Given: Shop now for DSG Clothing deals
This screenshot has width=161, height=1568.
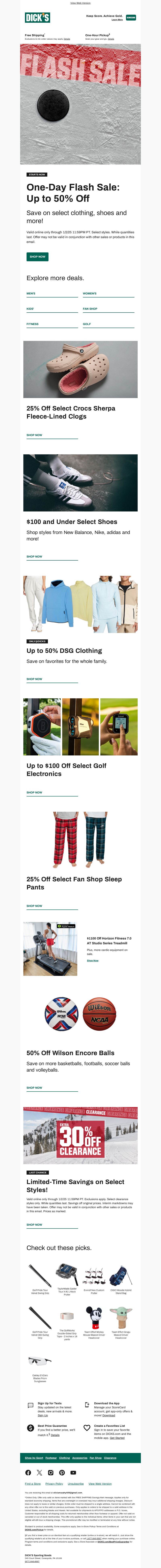Looking at the screenshot, I should [x=34, y=679].
